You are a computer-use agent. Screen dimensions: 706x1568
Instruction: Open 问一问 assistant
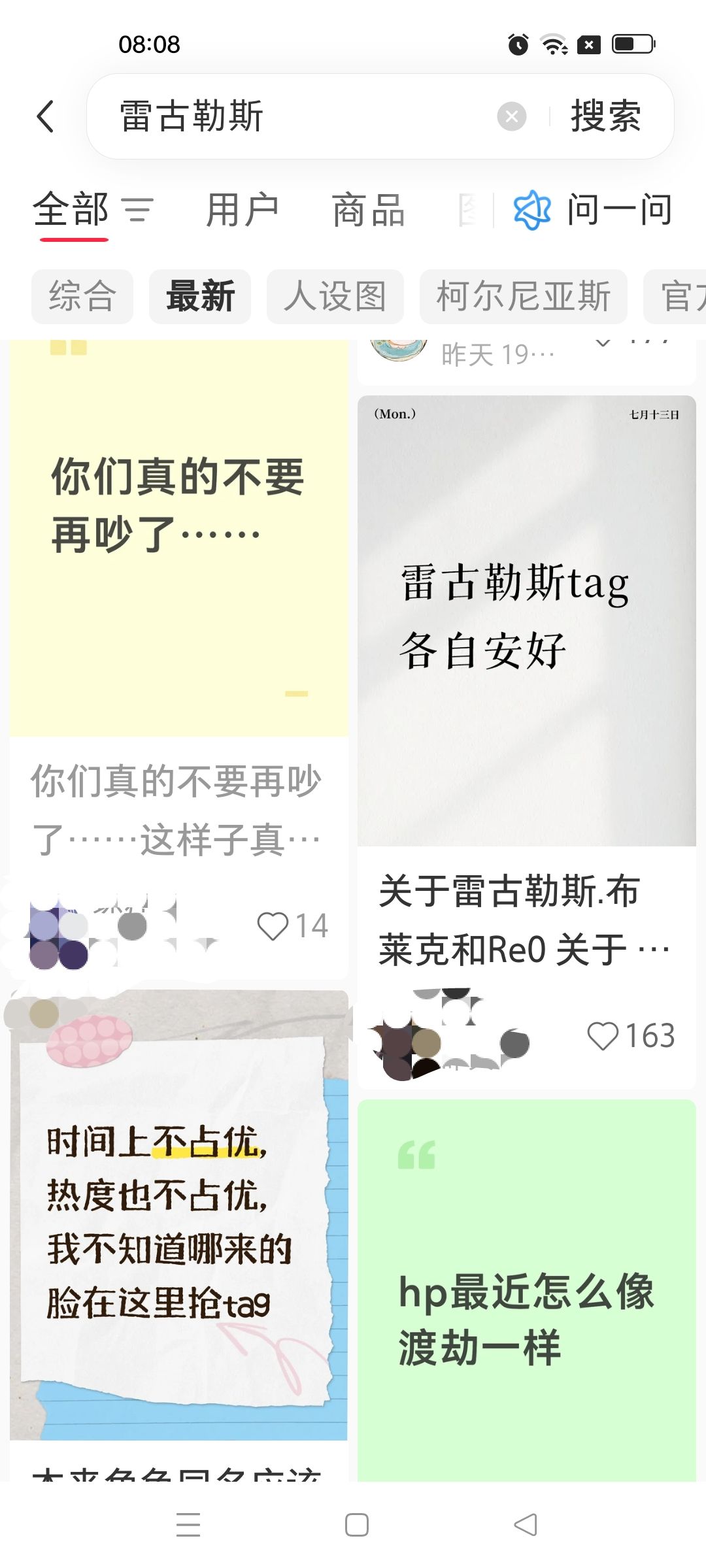click(x=594, y=210)
